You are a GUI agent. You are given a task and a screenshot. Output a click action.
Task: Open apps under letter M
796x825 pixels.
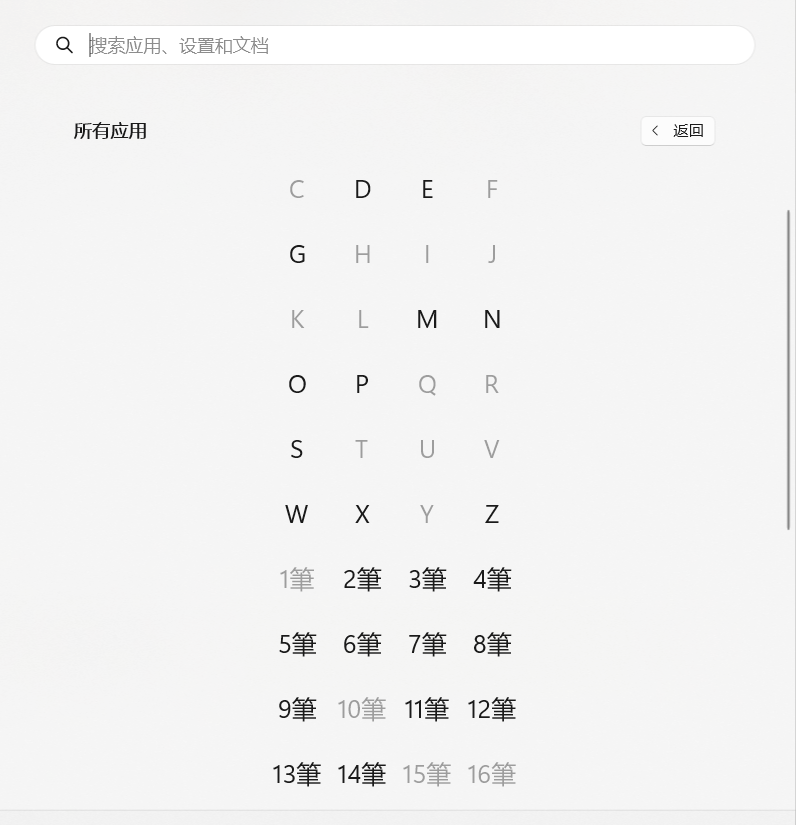427,319
